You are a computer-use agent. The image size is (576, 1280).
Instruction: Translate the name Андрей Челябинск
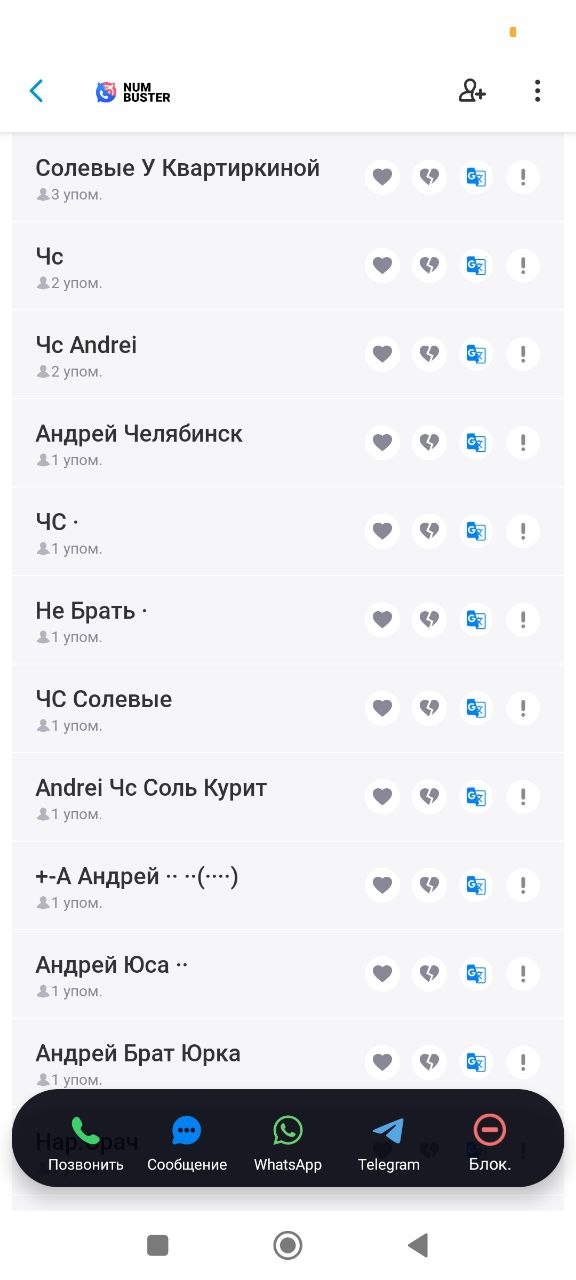click(476, 443)
